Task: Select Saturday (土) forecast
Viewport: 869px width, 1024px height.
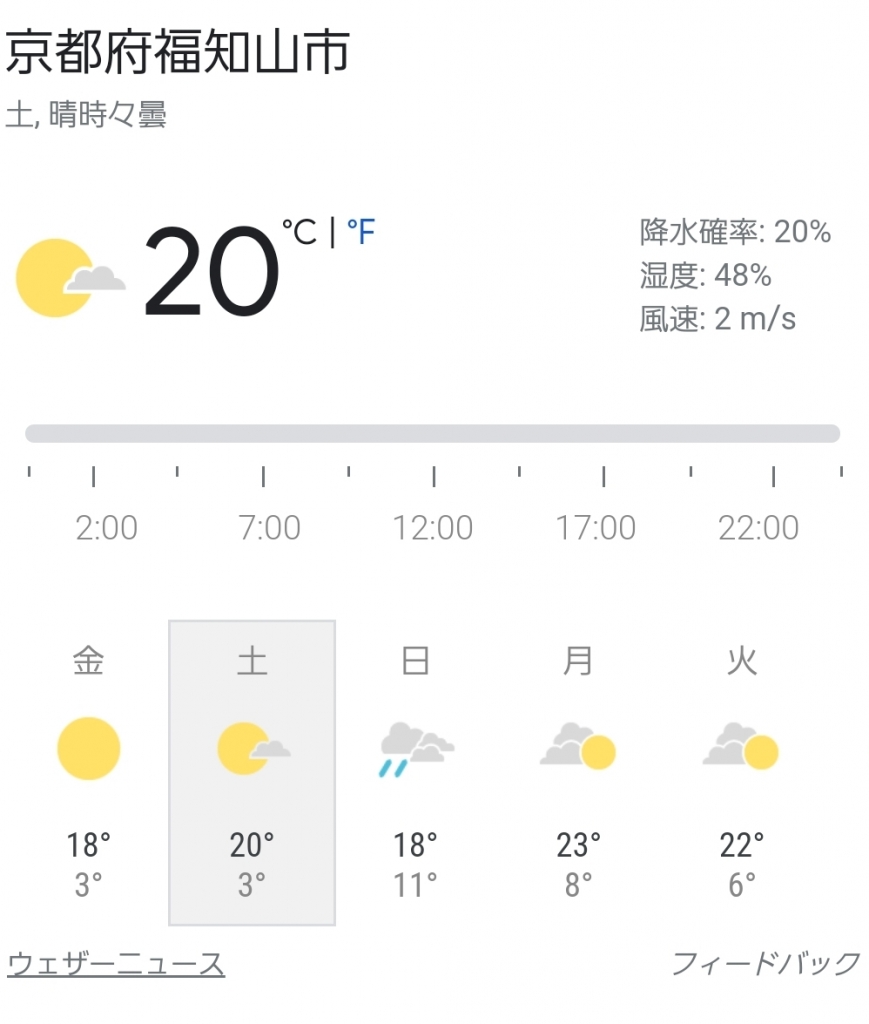Action: click(x=252, y=772)
